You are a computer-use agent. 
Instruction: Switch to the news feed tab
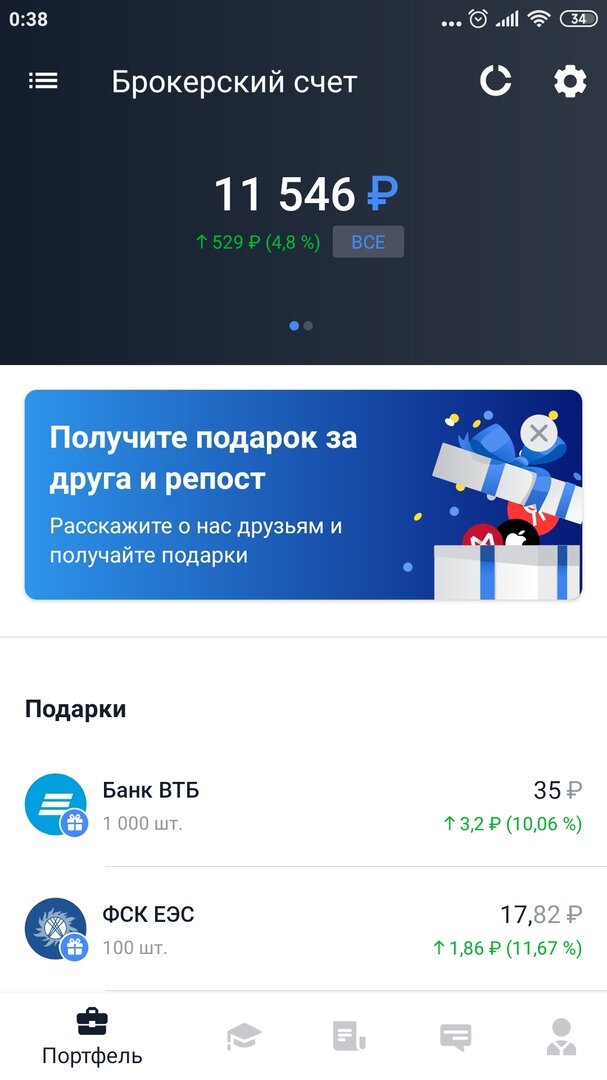point(349,1037)
